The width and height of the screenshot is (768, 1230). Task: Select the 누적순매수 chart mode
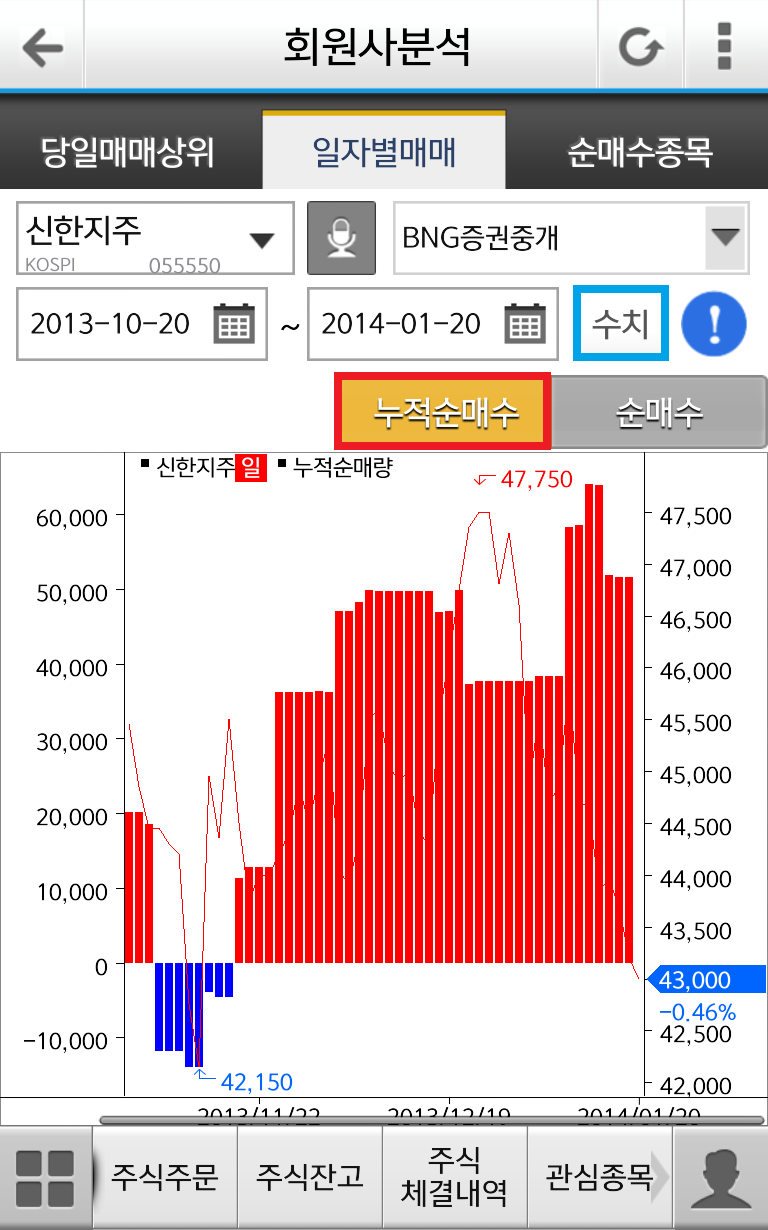click(443, 412)
